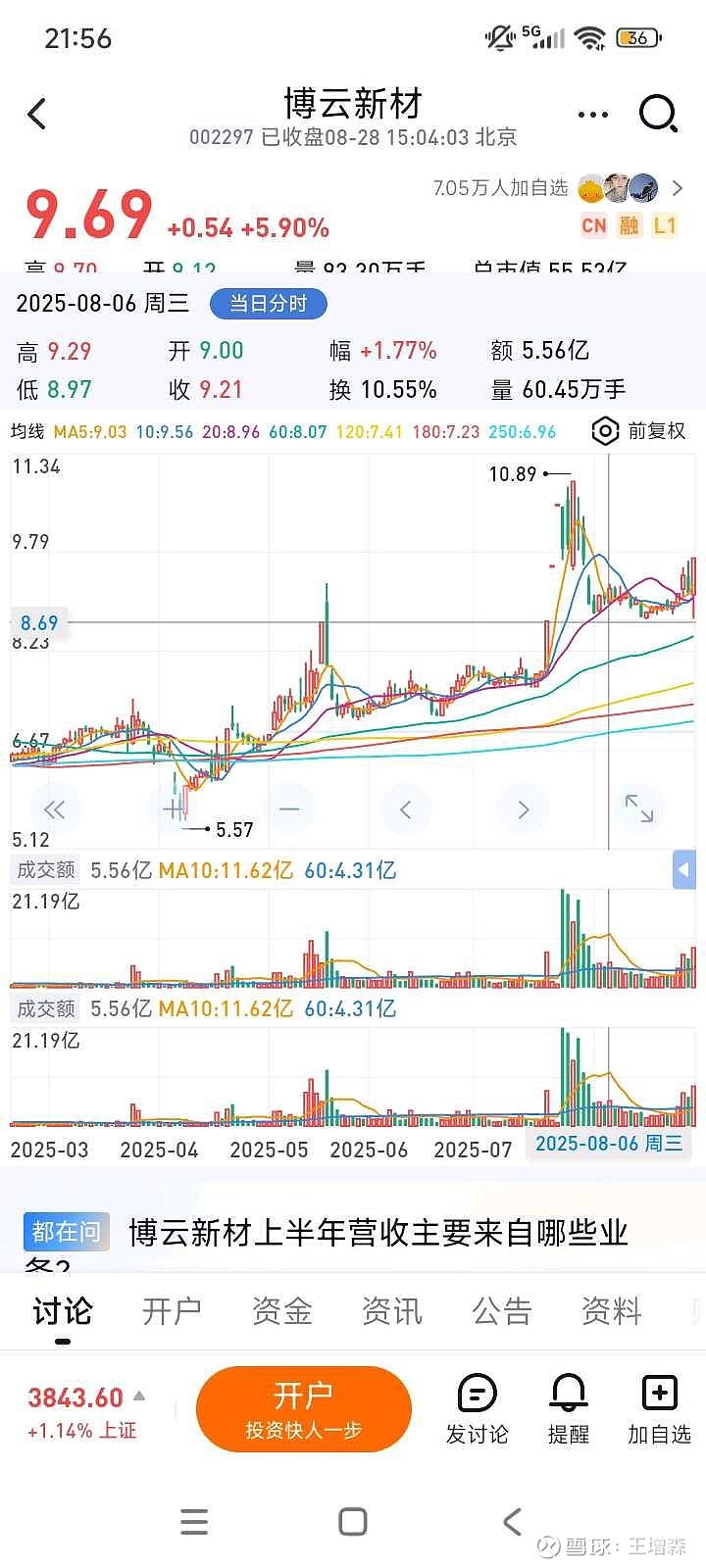The height and width of the screenshot is (1568, 706).
Task: Add the stock via 加自选
Action: point(659,1409)
